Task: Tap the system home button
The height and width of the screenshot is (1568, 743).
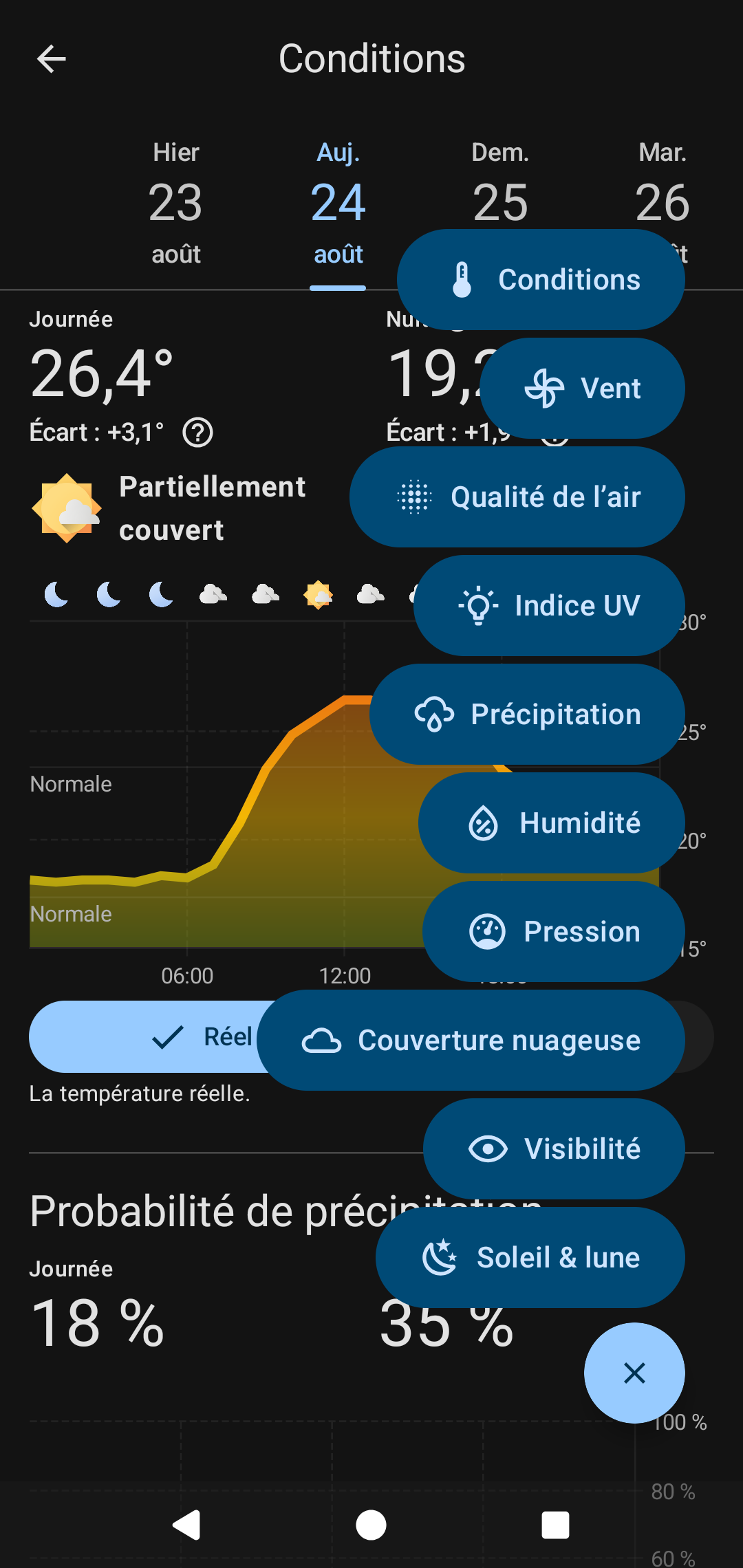Action: click(371, 1525)
